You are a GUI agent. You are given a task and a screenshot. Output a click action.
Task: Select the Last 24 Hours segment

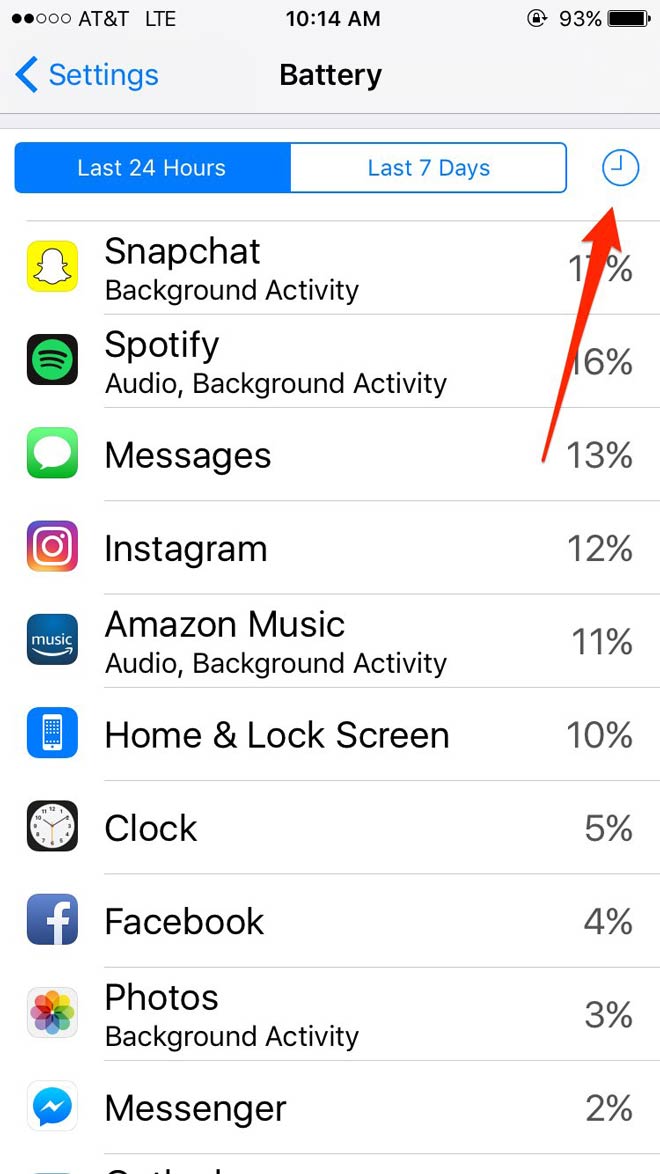click(x=152, y=168)
